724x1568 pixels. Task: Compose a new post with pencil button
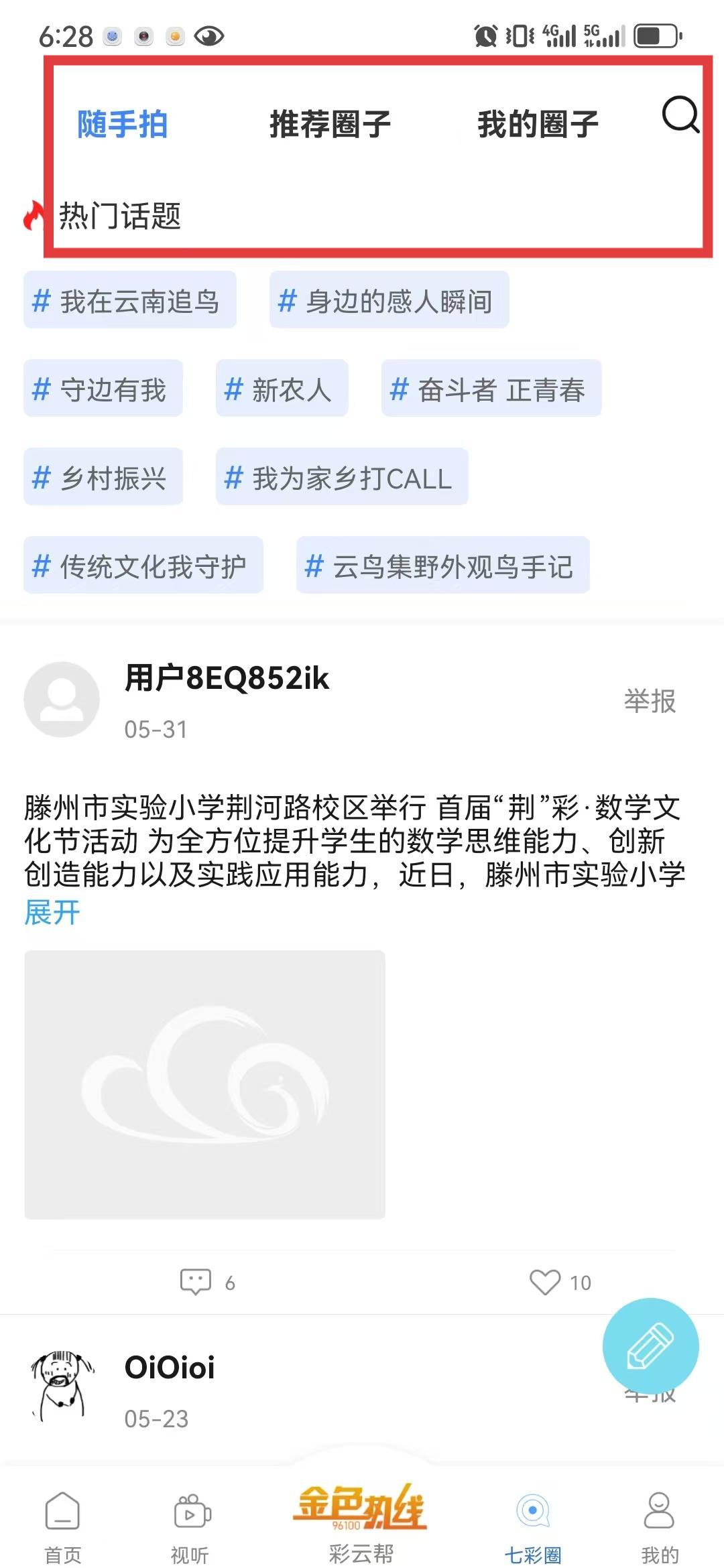click(650, 1346)
